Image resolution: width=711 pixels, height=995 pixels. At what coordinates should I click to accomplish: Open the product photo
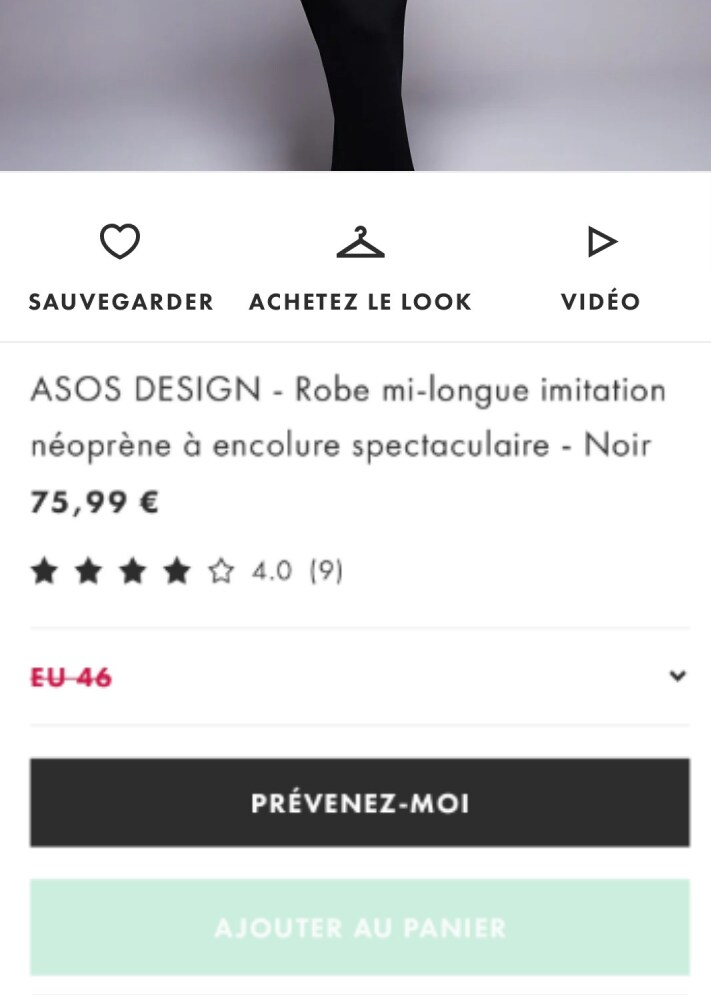(x=355, y=85)
